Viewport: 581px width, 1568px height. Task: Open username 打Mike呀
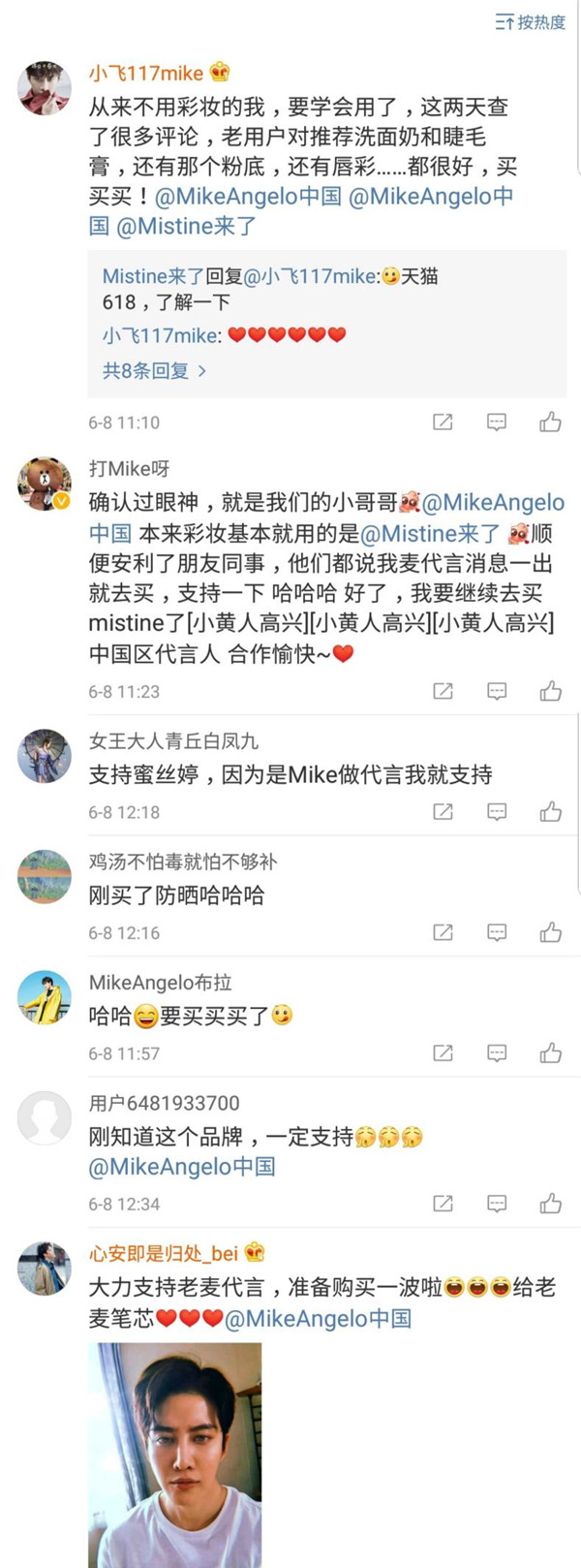(x=129, y=469)
